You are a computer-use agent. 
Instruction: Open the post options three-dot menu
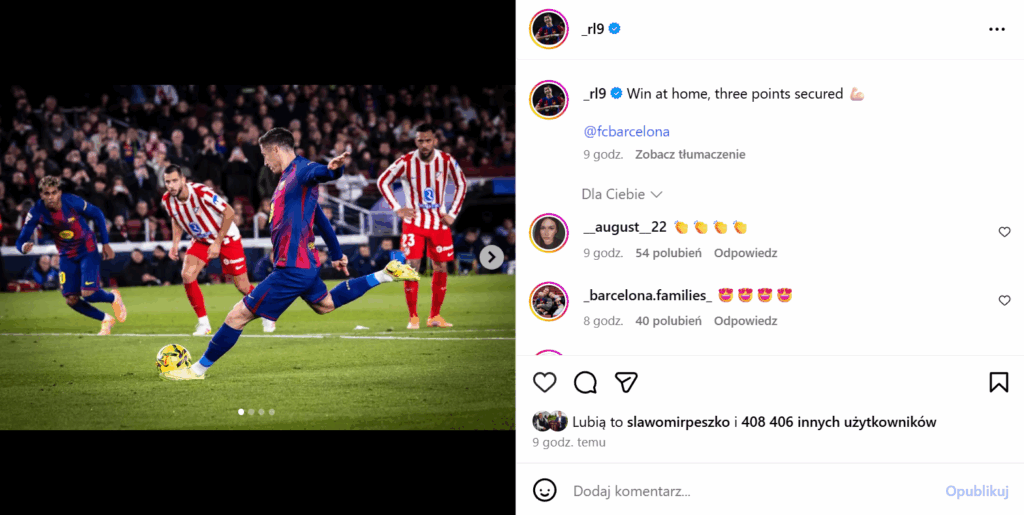point(996,29)
